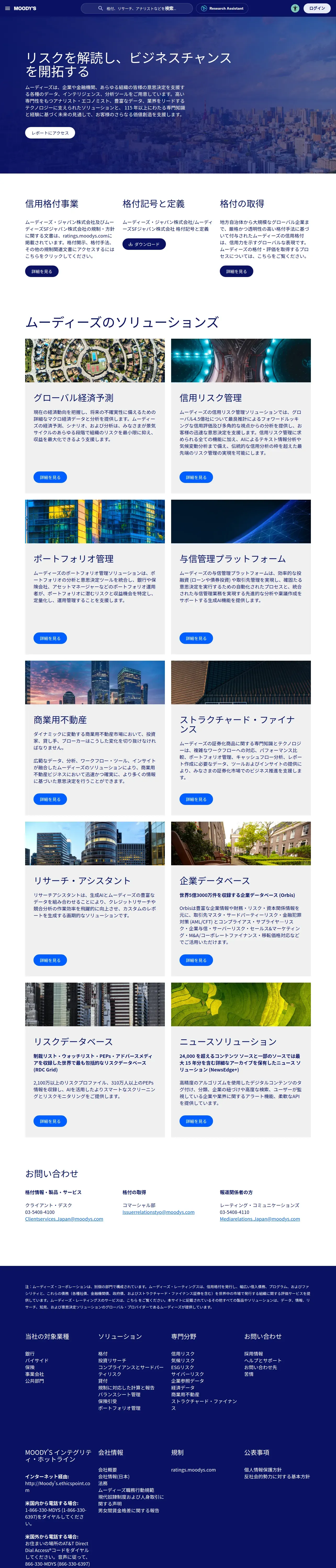
Task: View details of 与信管理プラットフォーム
Action: [x=196, y=638]
